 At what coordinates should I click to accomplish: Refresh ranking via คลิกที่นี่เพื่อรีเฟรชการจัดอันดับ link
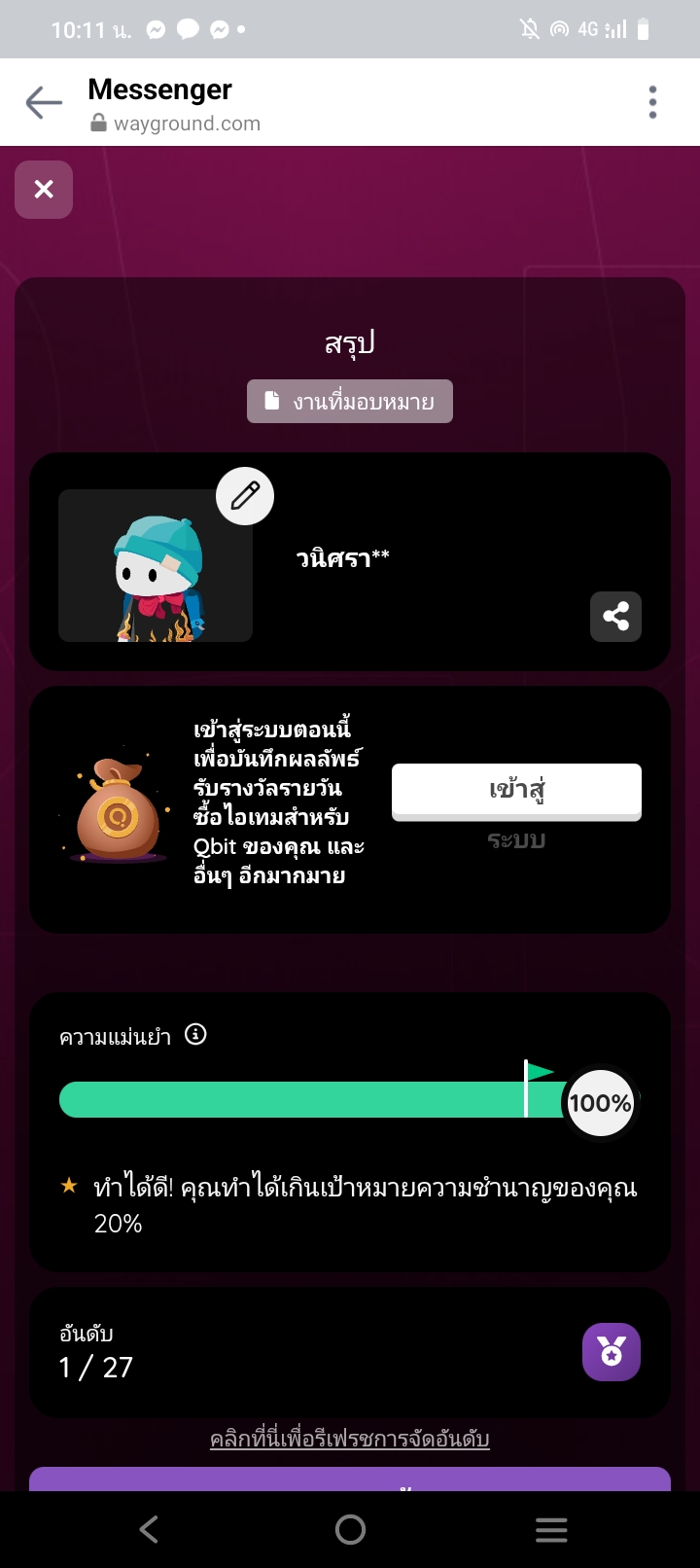tap(350, 1439)
